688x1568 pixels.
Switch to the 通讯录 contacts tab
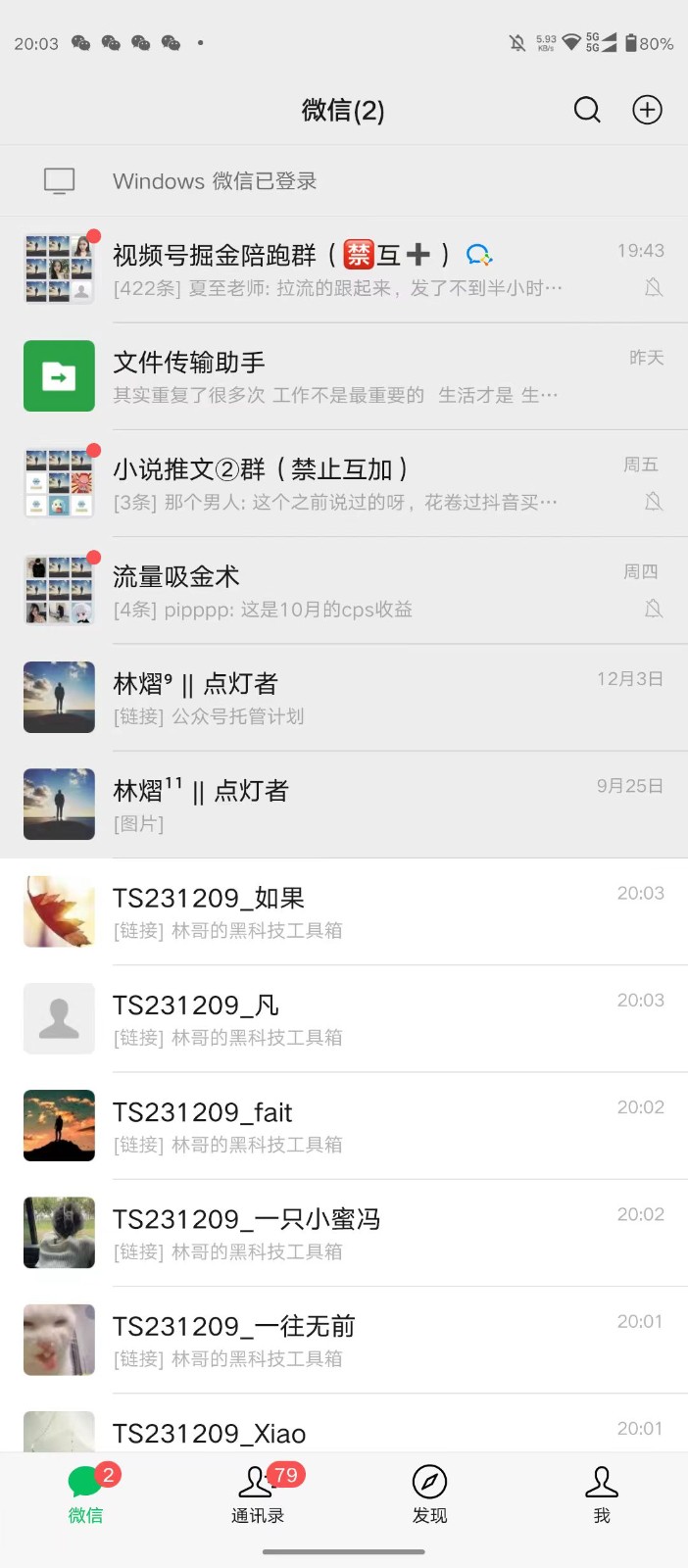tap(258, 1494)
